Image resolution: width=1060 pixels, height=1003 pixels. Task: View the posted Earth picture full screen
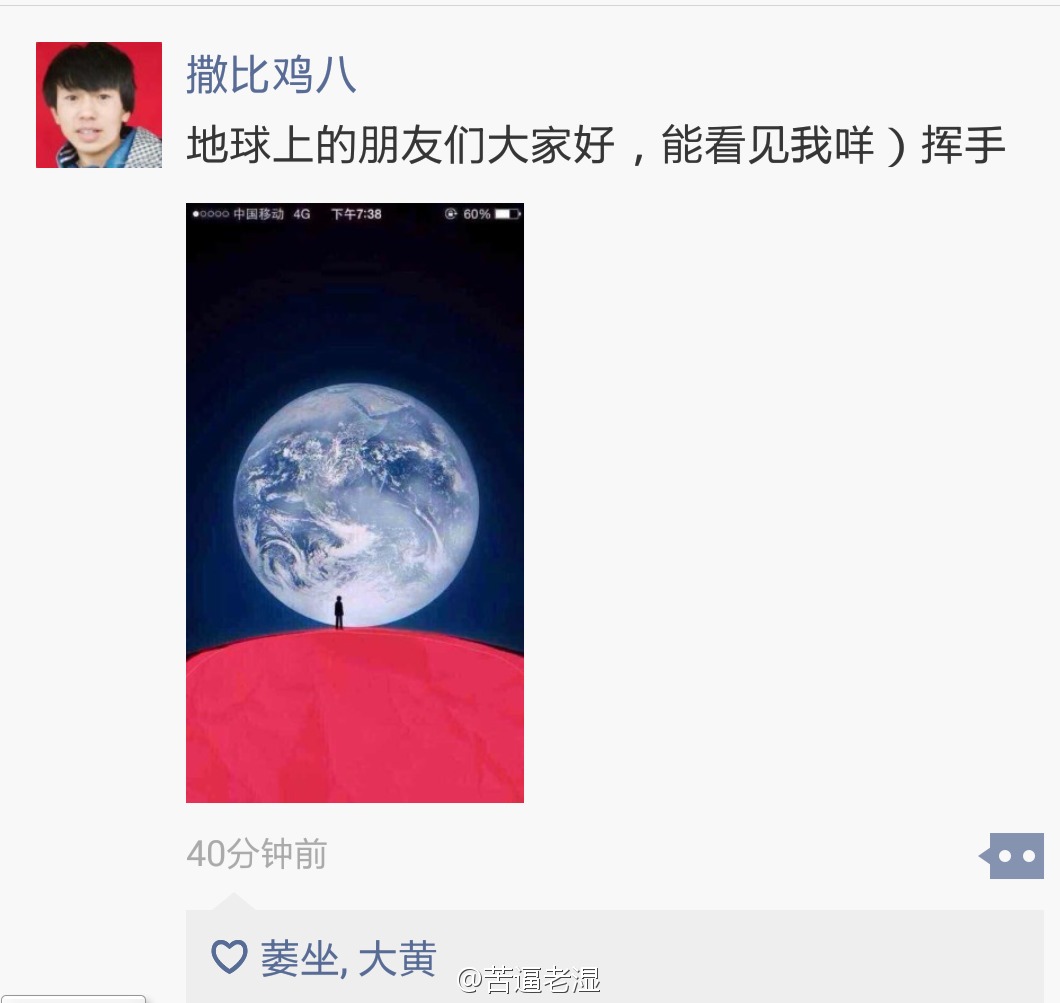point(354,502)
